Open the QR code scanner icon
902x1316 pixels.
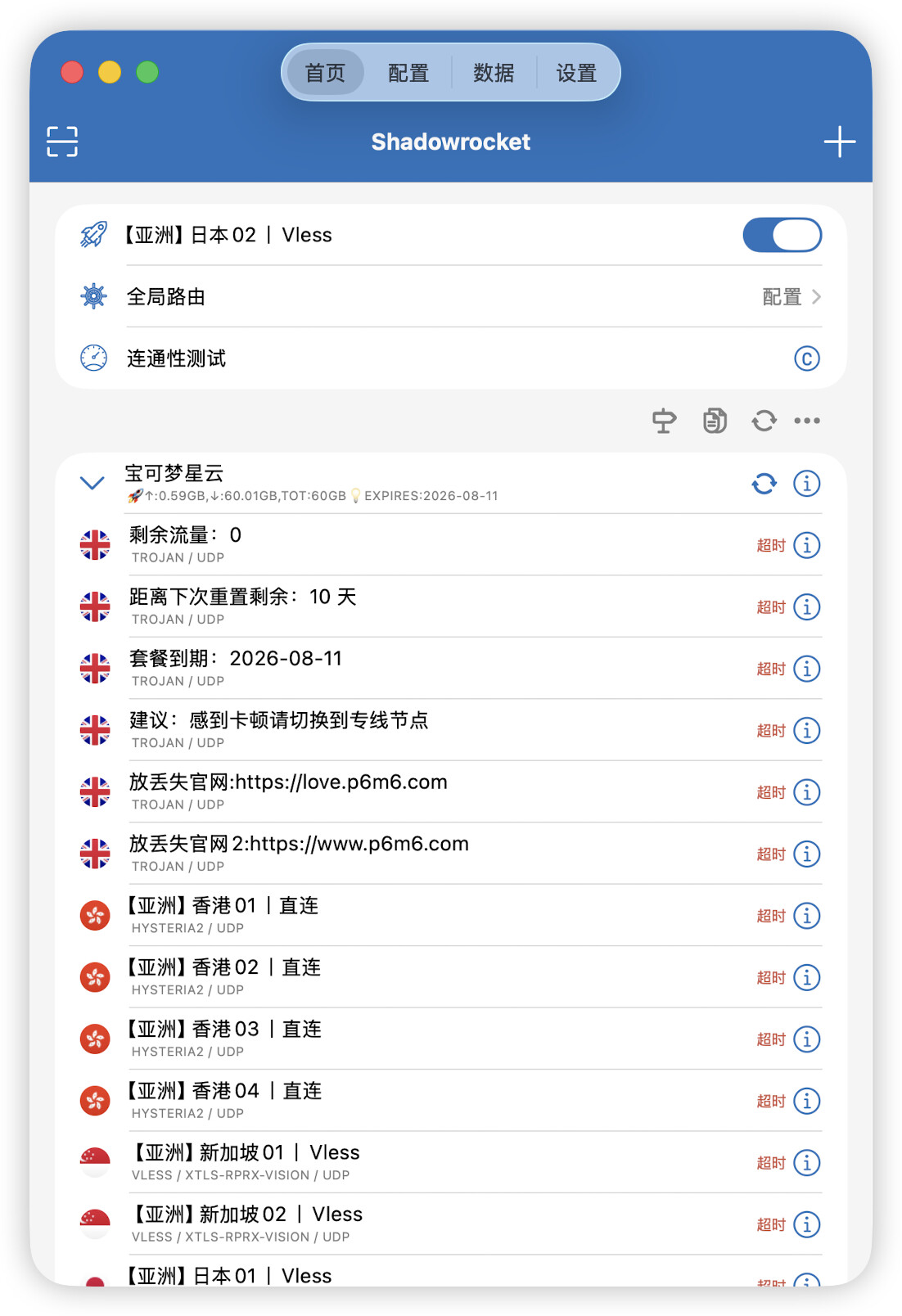pos(62,142)
